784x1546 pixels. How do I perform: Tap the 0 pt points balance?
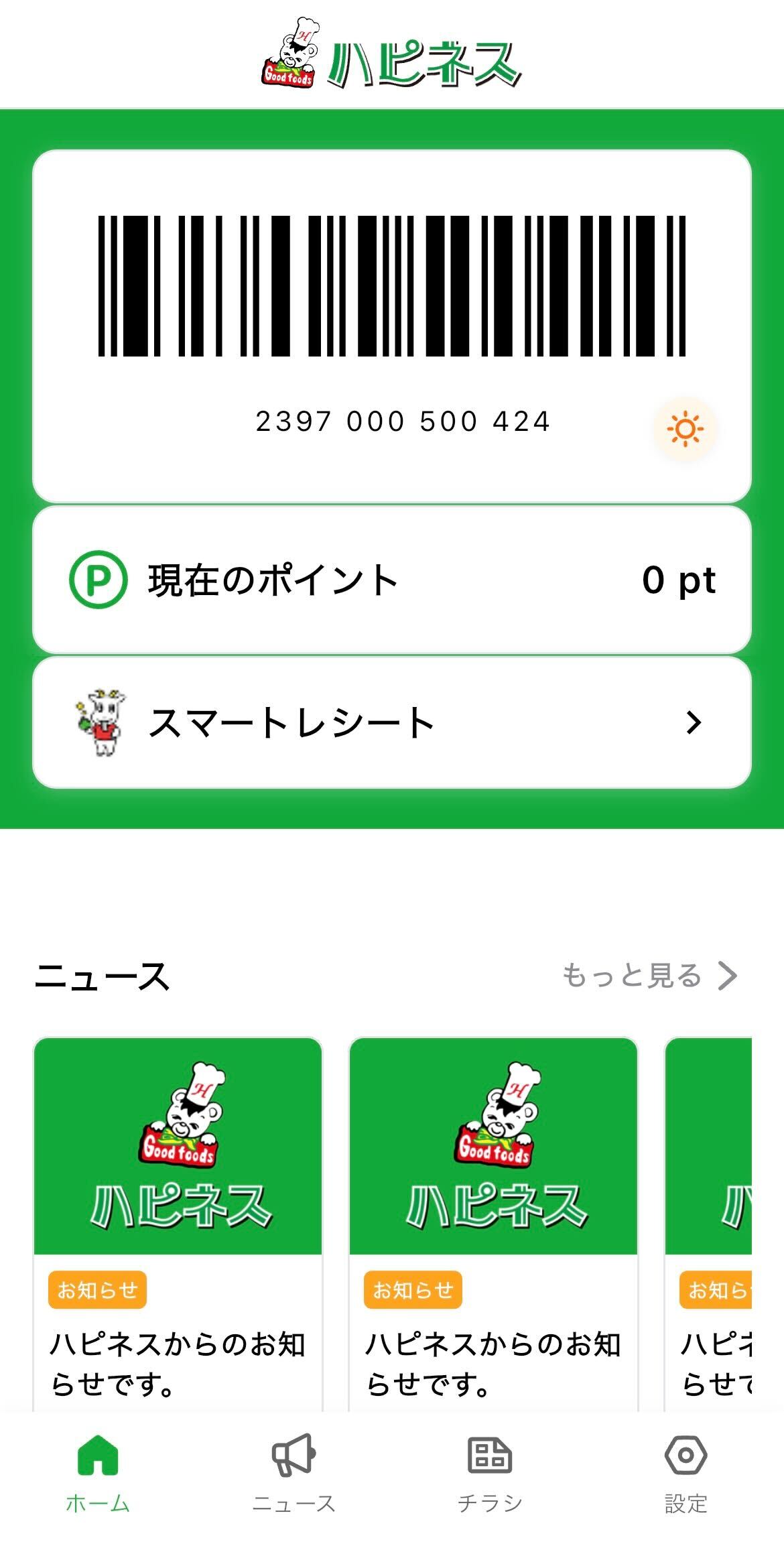(679, 580)
